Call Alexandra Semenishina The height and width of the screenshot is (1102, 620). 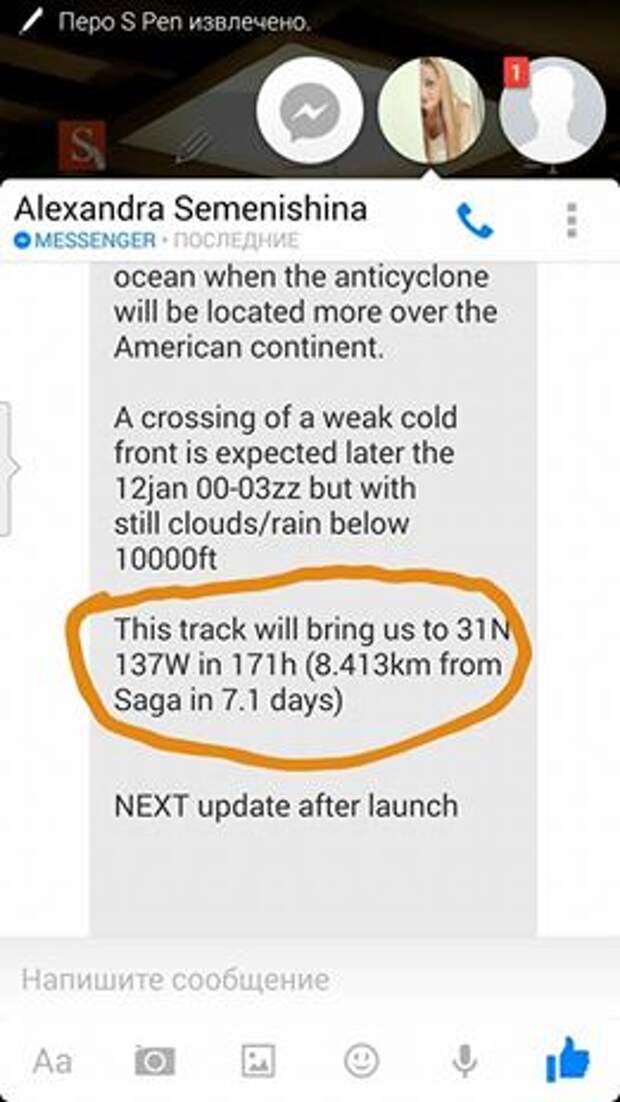point(474,220)
